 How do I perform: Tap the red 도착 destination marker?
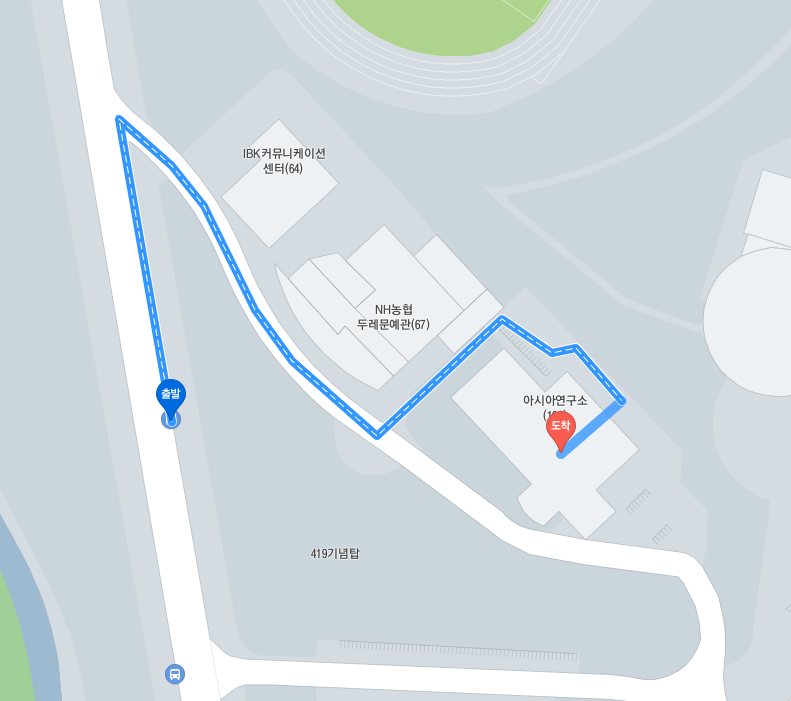[560, 428]
